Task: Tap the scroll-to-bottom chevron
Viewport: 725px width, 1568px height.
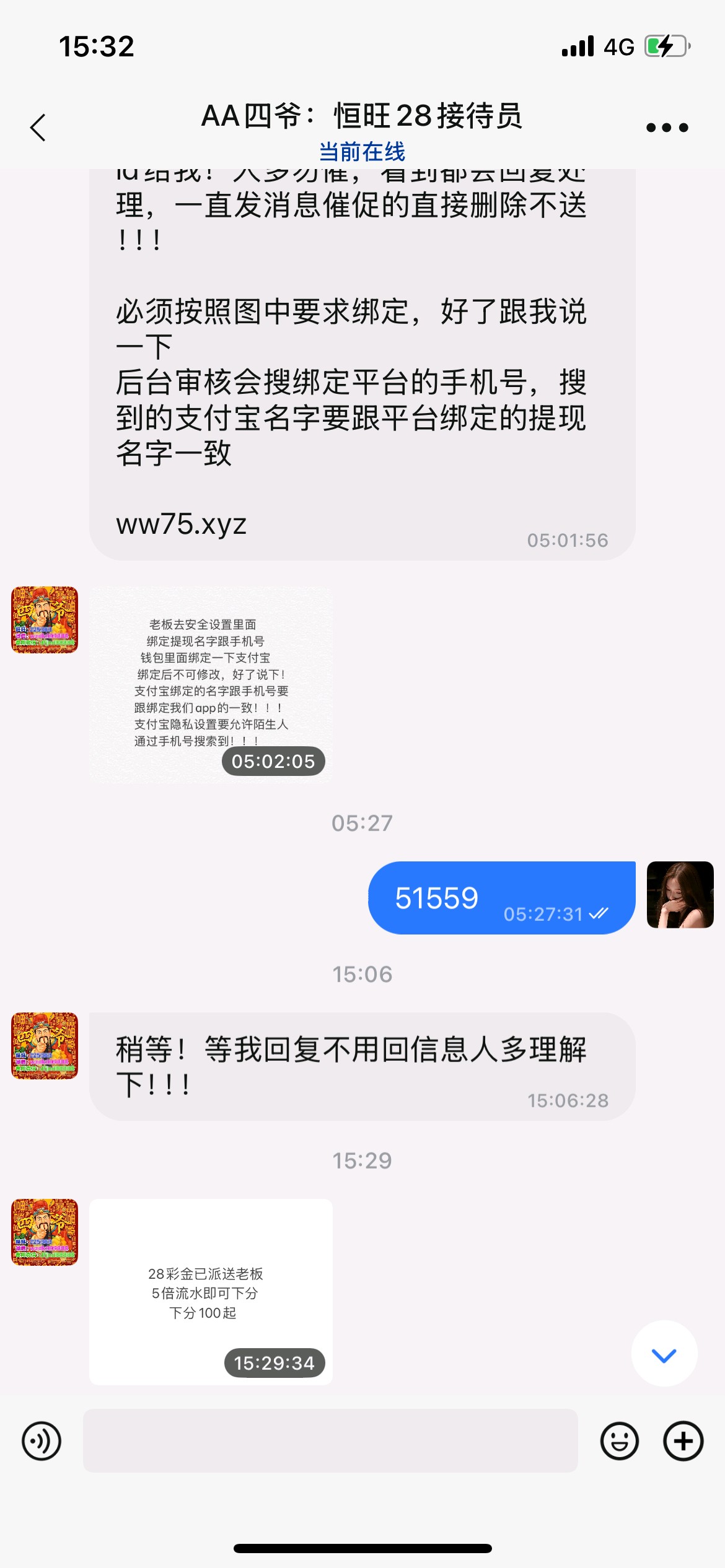Action: 663,1353
